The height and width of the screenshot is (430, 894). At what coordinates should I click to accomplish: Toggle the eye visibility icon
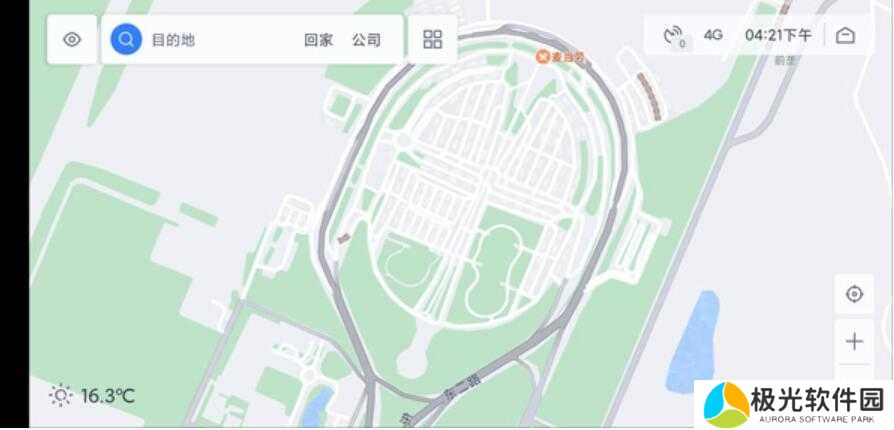pyautogui.click(x=72, y=40)
